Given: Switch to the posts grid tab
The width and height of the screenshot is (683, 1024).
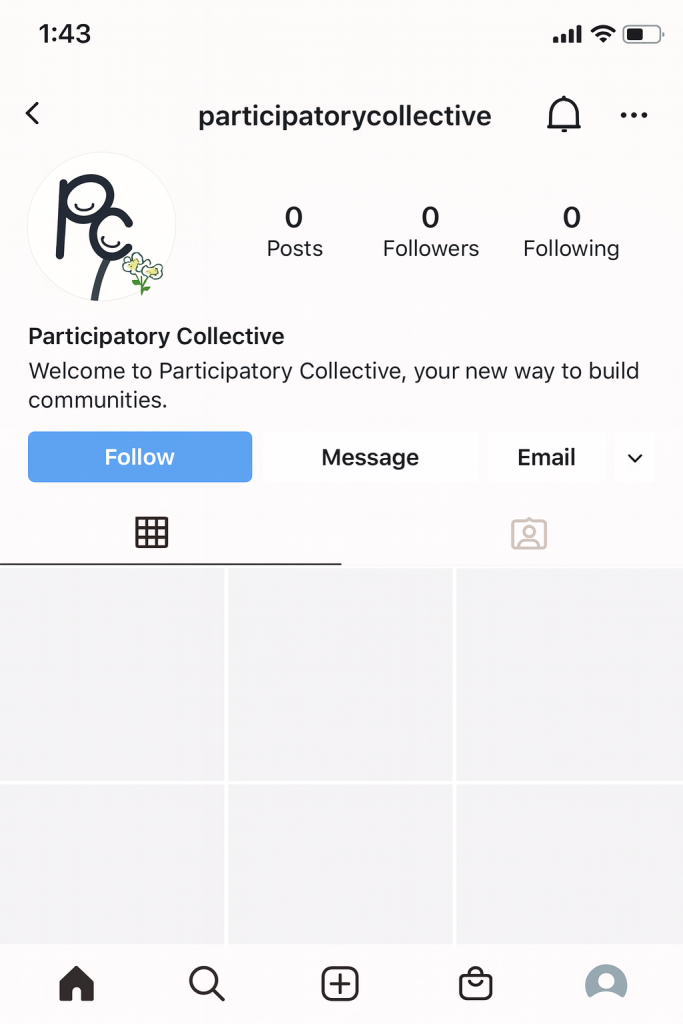Looking at the screenshot, I should point(152,533).
